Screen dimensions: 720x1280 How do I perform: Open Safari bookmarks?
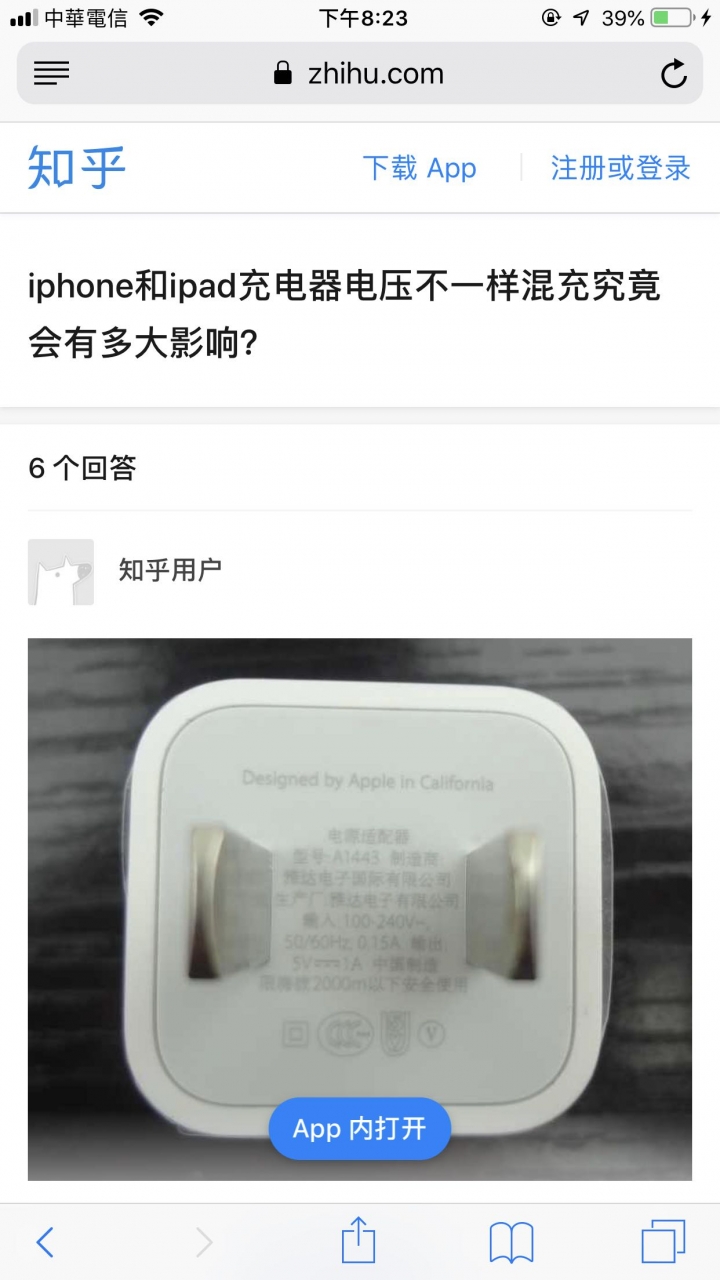[511, 1242]
